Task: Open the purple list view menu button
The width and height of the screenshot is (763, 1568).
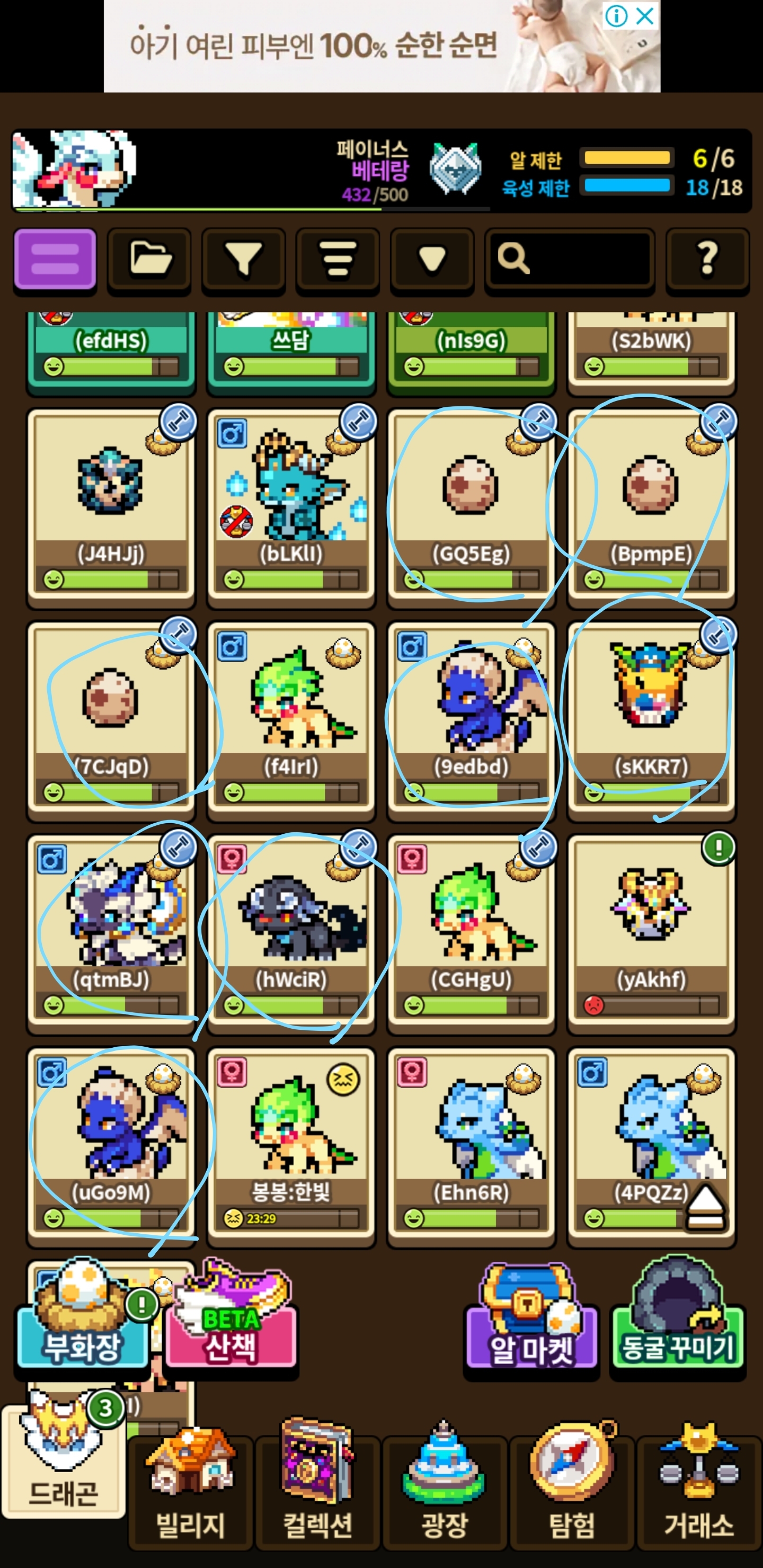Action: 55,259
